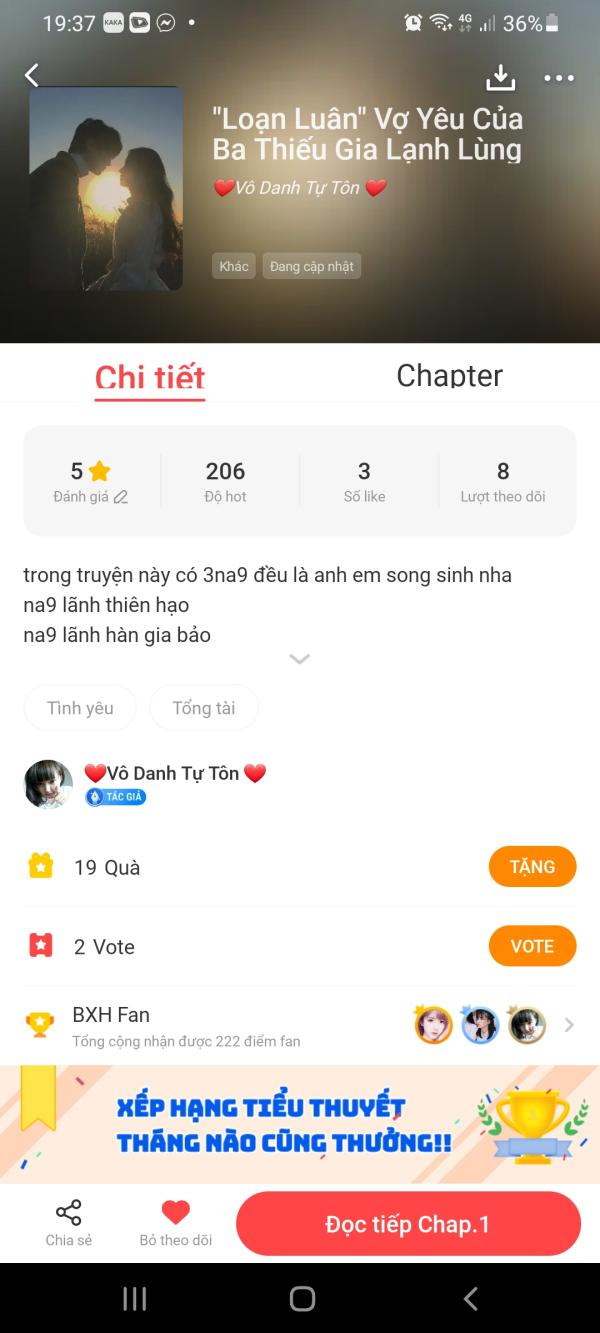Go back using the top-left arrow

pos(32,76)
